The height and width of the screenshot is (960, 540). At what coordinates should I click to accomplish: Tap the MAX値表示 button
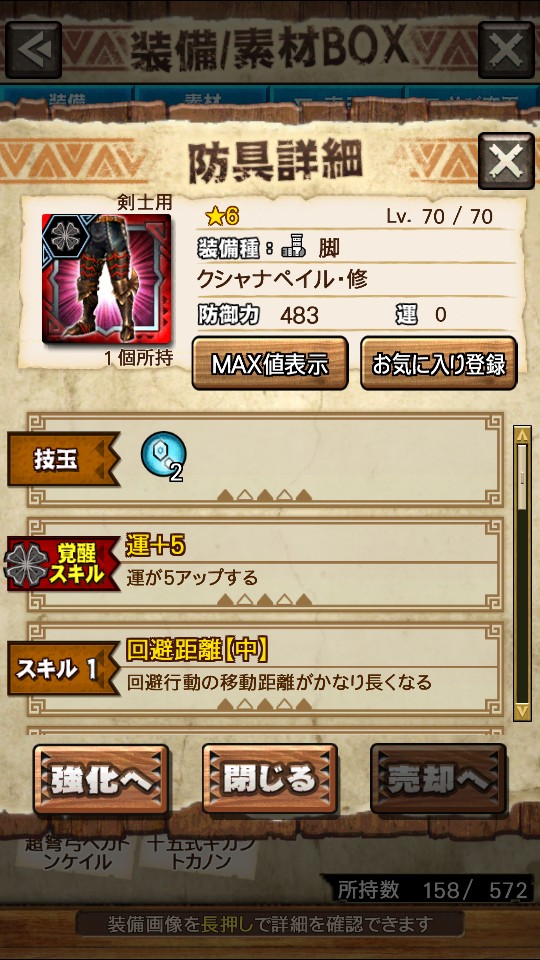270,364
